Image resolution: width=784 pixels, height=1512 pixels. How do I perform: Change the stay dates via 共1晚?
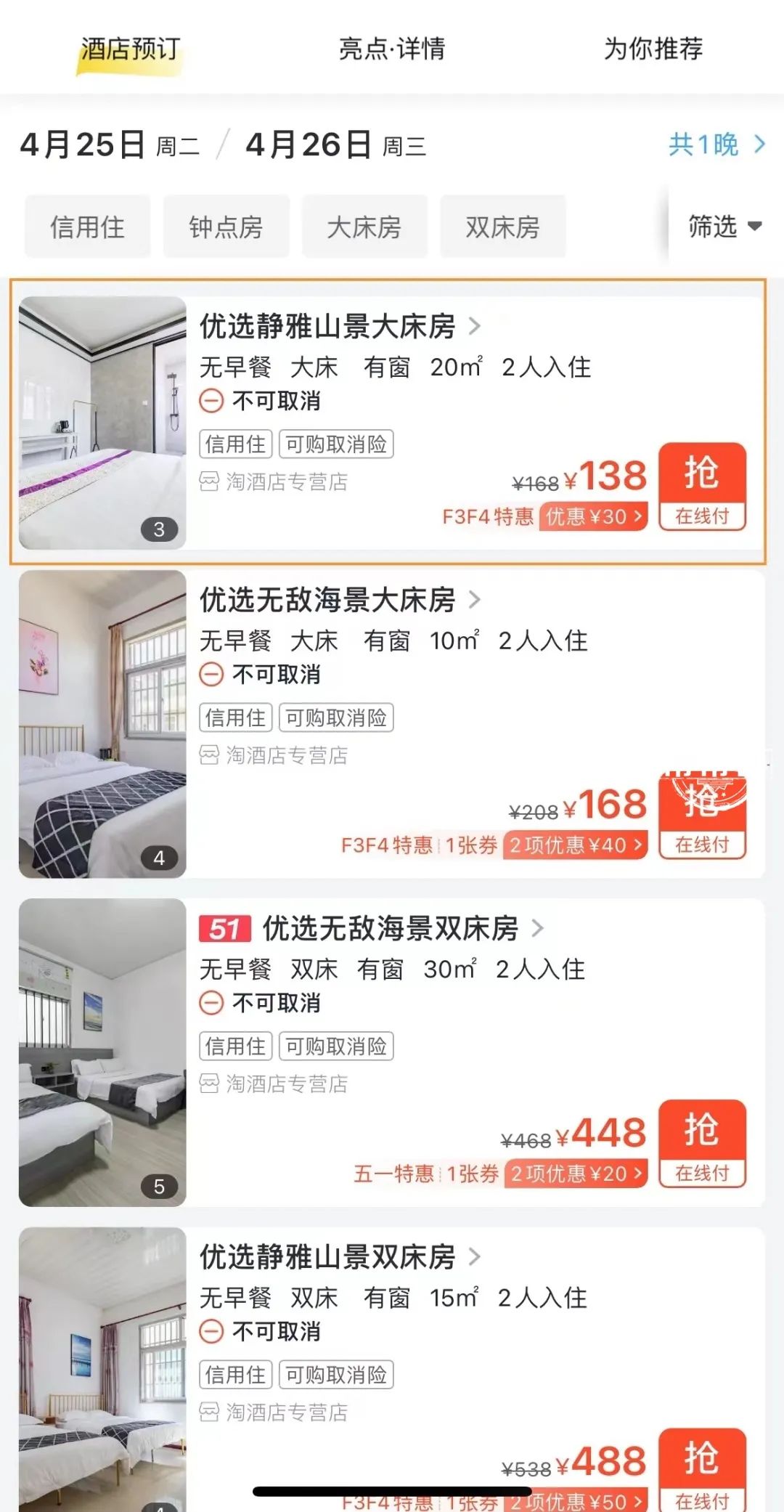click(715, 145)
